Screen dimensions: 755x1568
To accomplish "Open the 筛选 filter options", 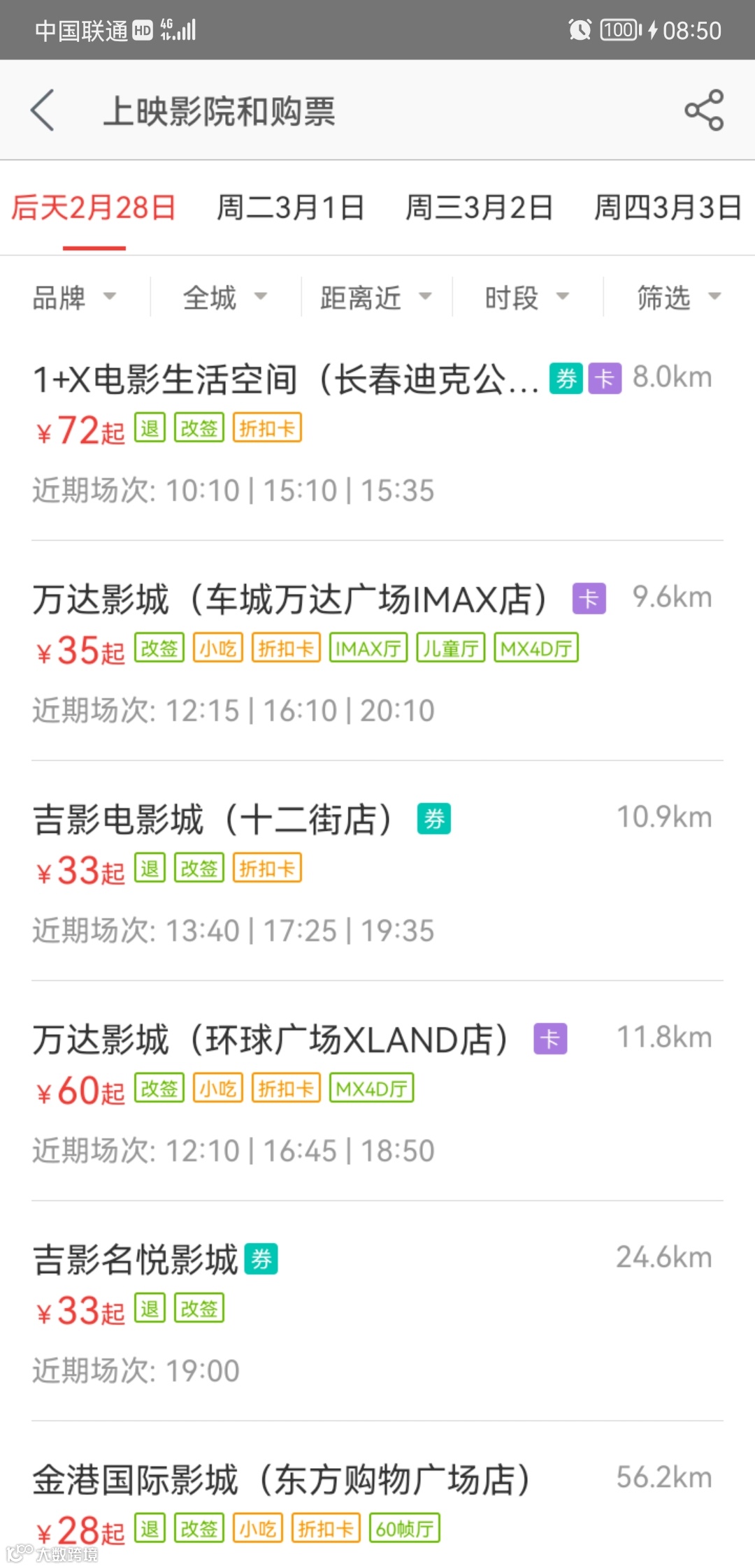I will [x=678, y=298].
